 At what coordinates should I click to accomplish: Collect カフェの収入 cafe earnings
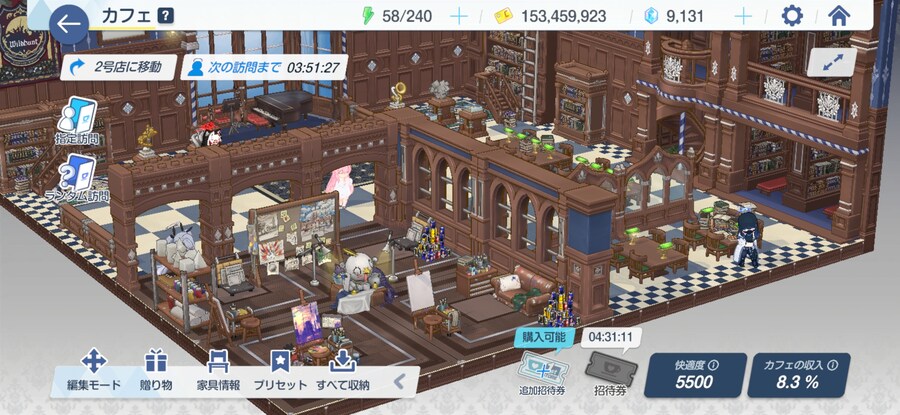click(798, 374)
